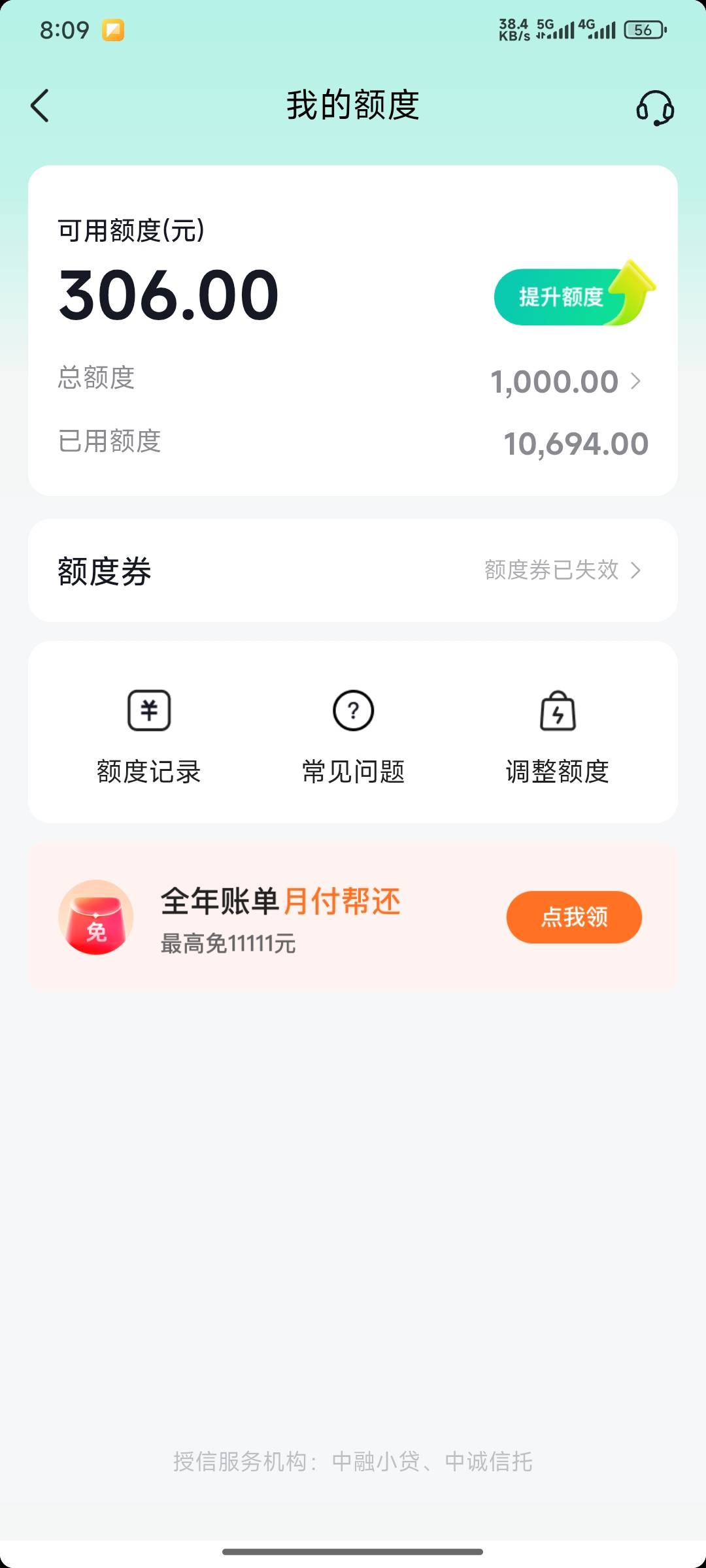Tap the 点我领 button
The width and height of the screenshot is (706, 1568).
[x=574, y=917]
